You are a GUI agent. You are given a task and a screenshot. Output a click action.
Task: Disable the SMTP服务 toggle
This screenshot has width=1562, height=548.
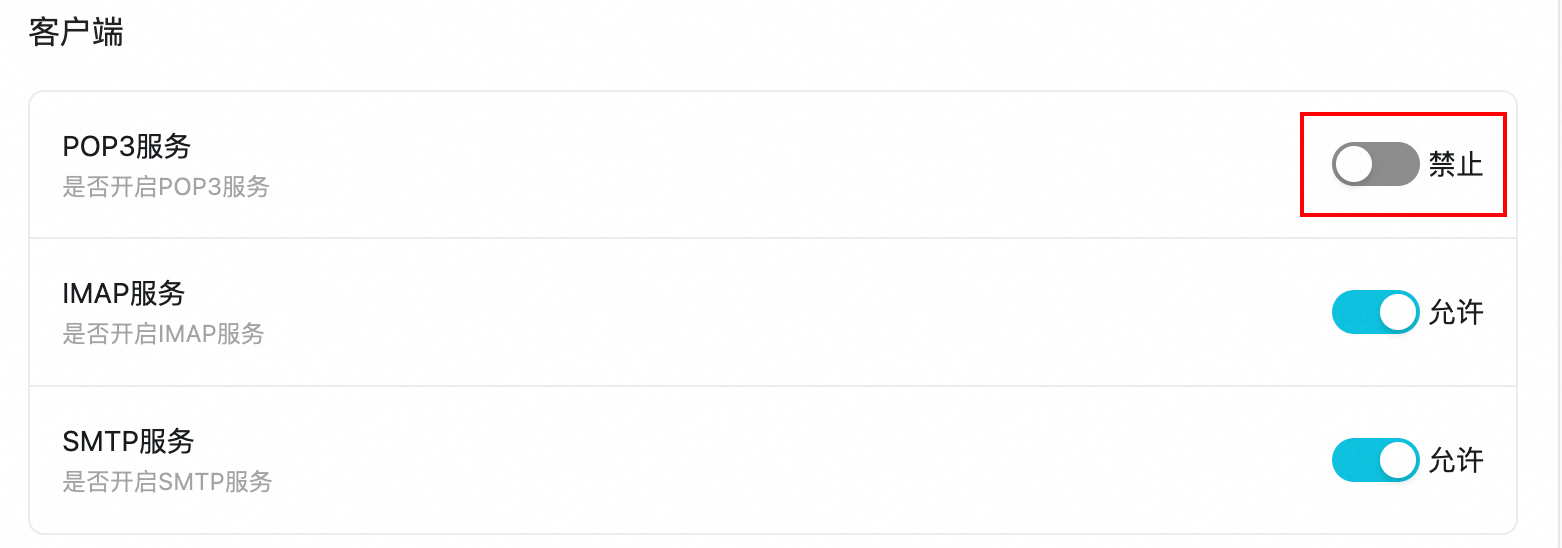1375,460
